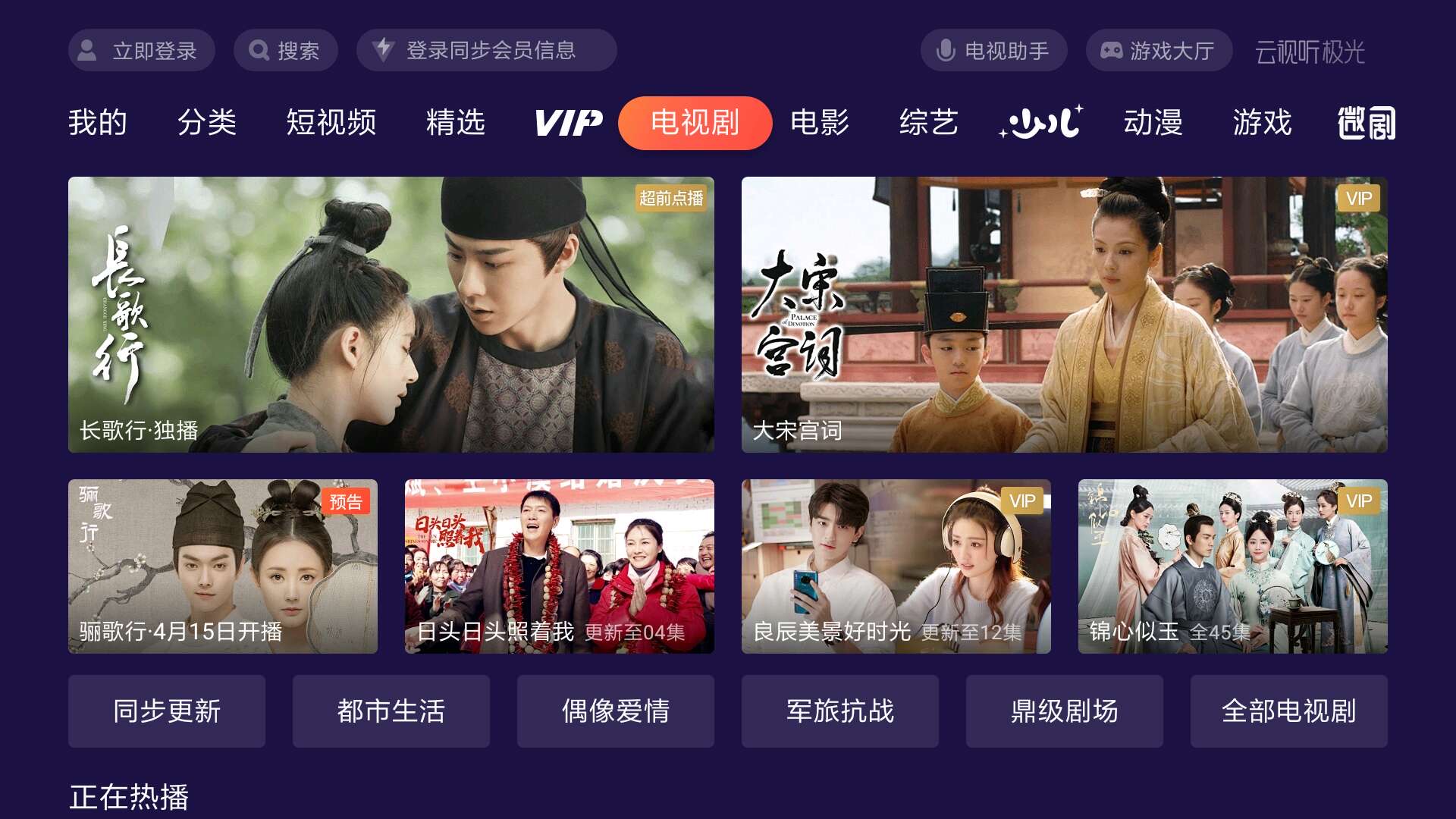Open 全部电视剧 all dramas

1288,711
